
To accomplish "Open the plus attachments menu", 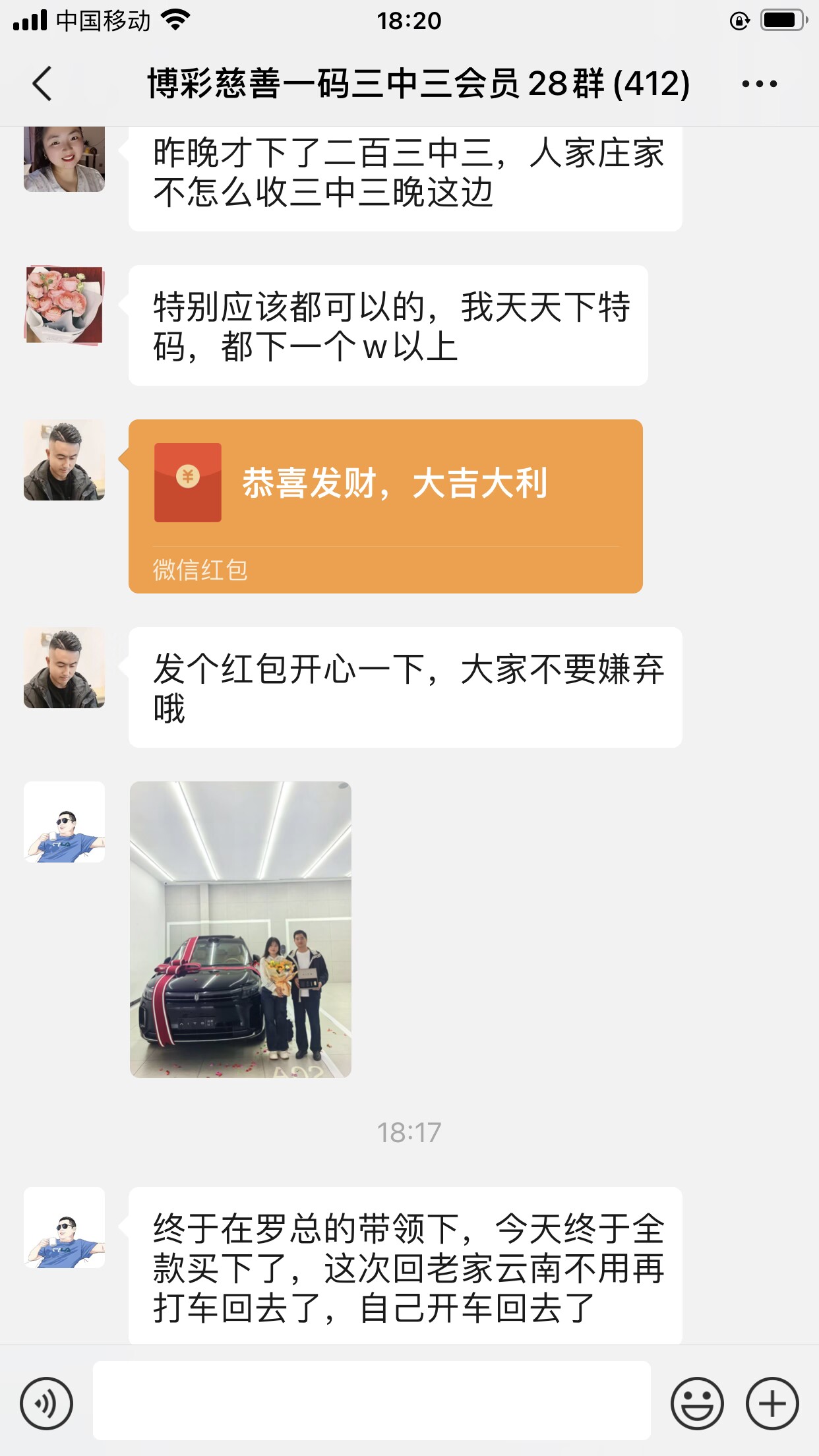I will 772,1403.
